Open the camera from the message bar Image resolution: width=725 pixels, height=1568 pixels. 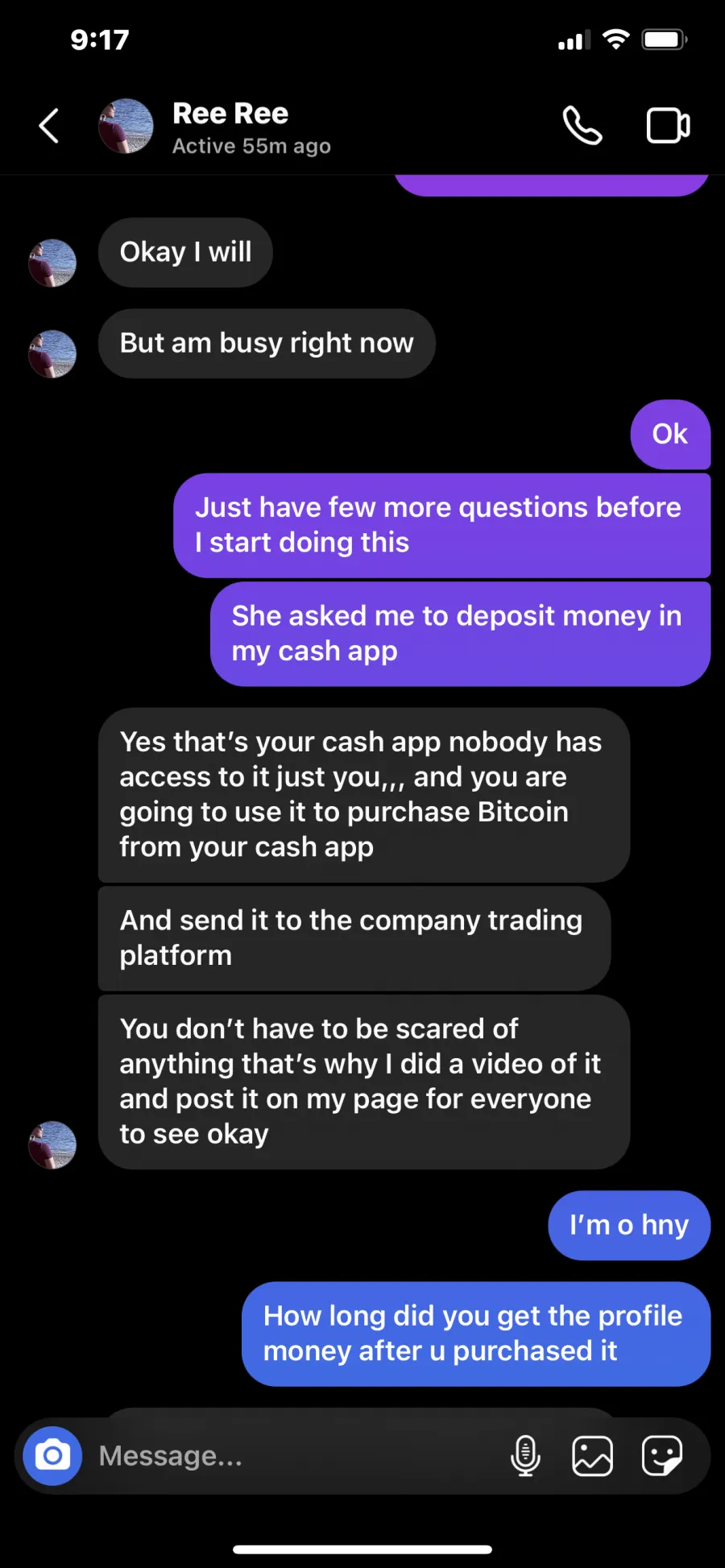pos(52,1455)
